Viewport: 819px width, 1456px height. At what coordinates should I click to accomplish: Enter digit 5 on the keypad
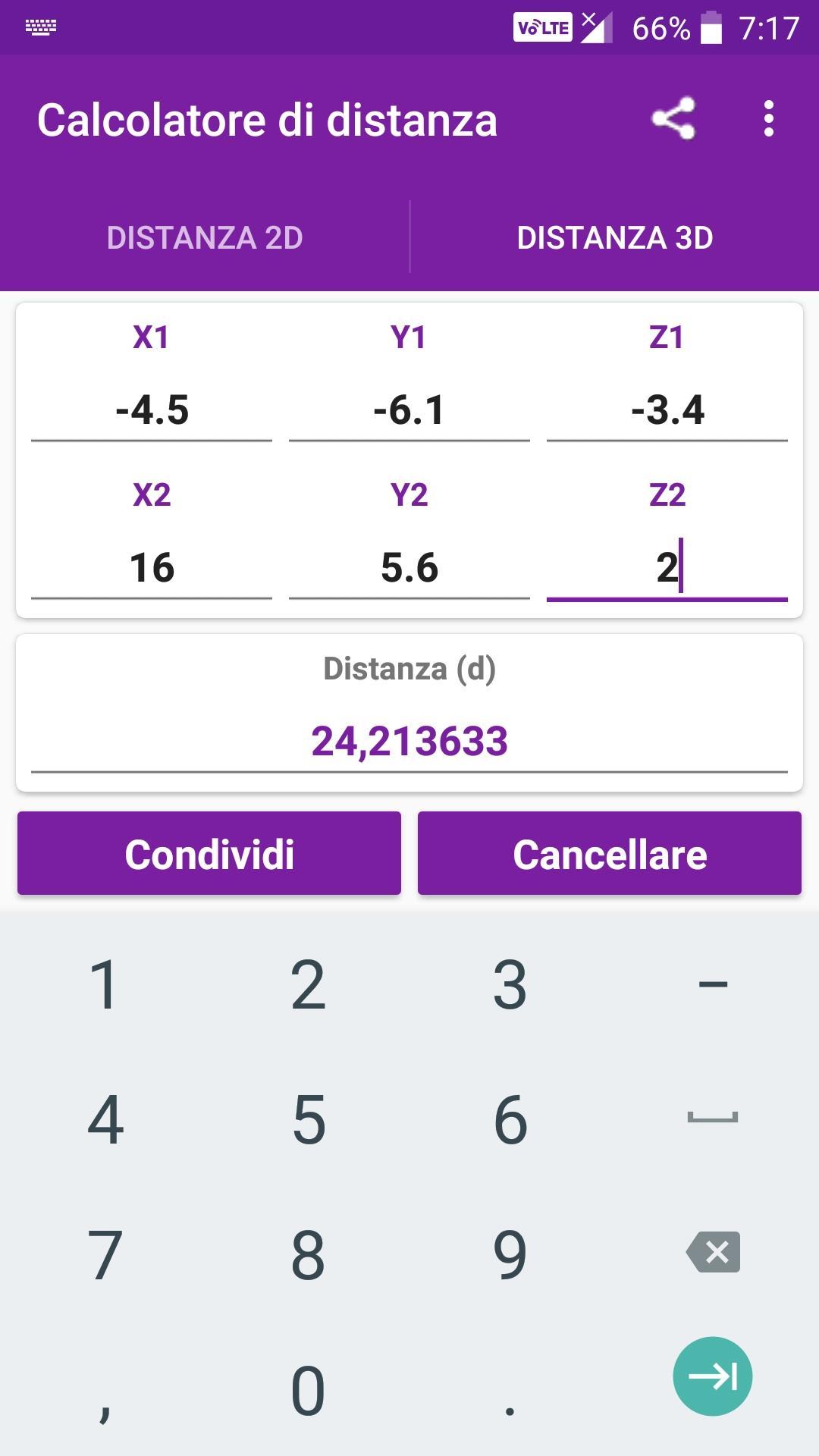pyautogui.click(x=309, y=1119)
